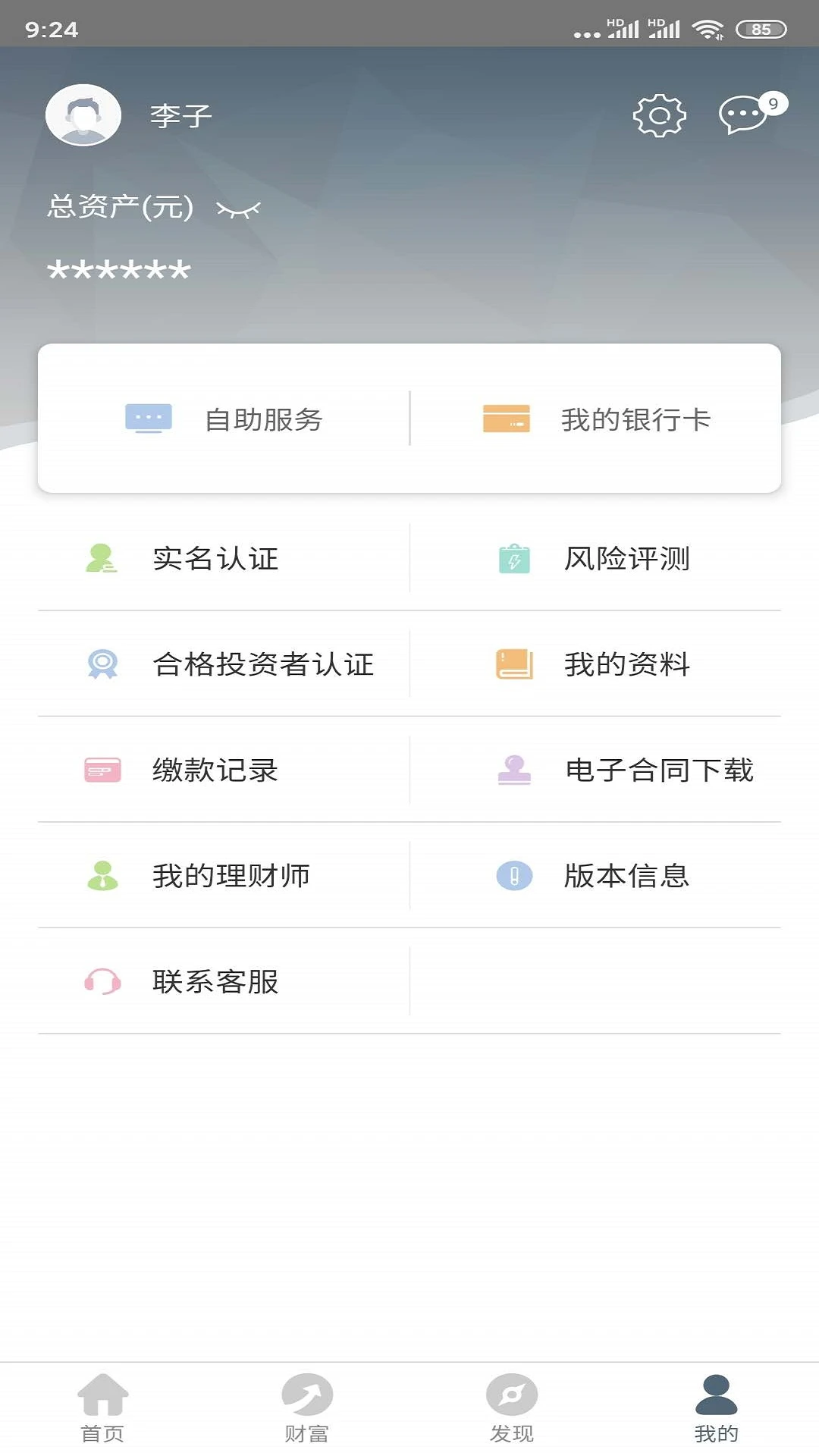Tap the 风险评测 risk assessment icon
The width and height of the screenshot is (819, 1456).
(x=516, y=560)
